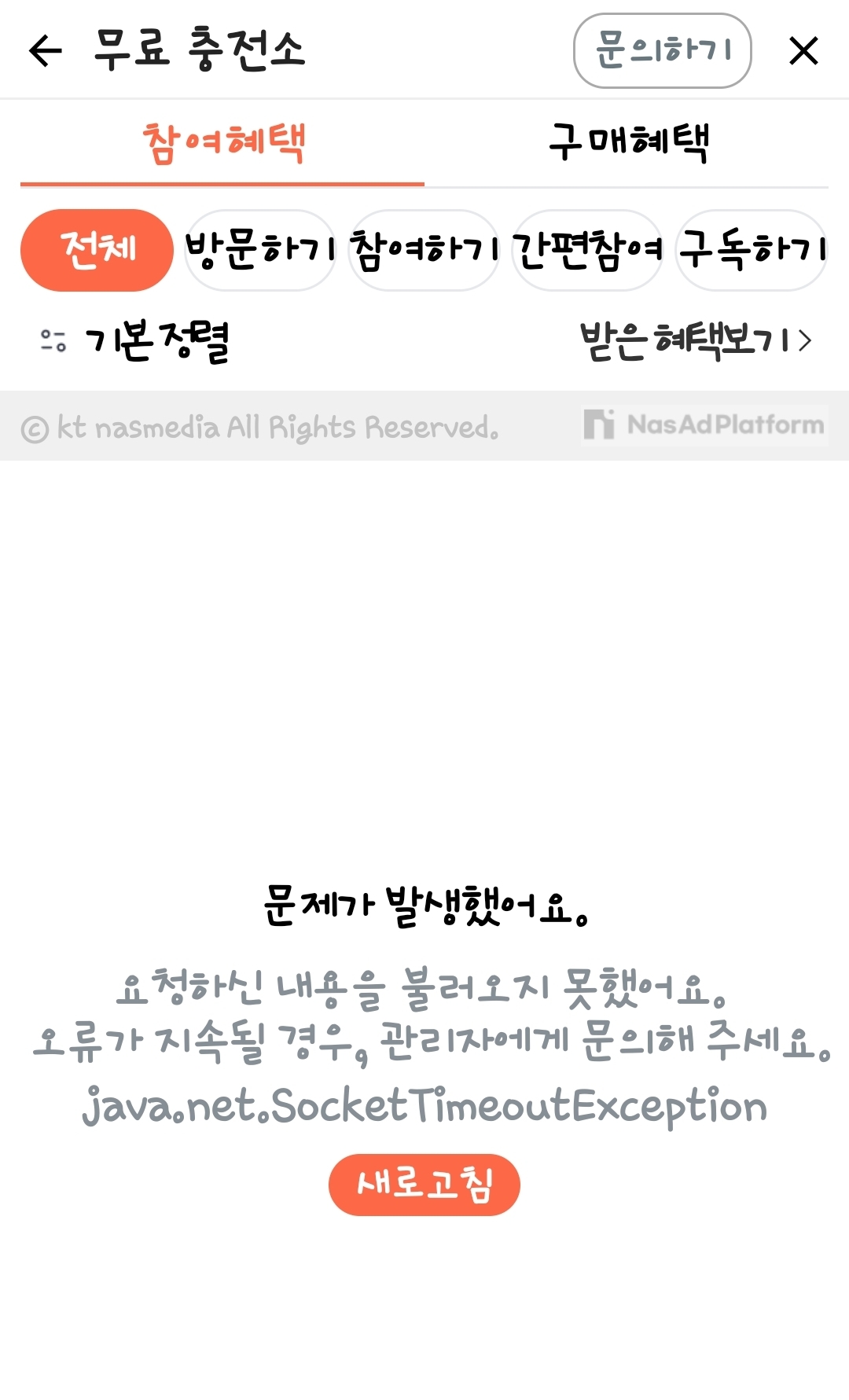Viewport: 849px width, 1400px height.
Task: Open 받은혜택보기 link
Action: [695, 341]
